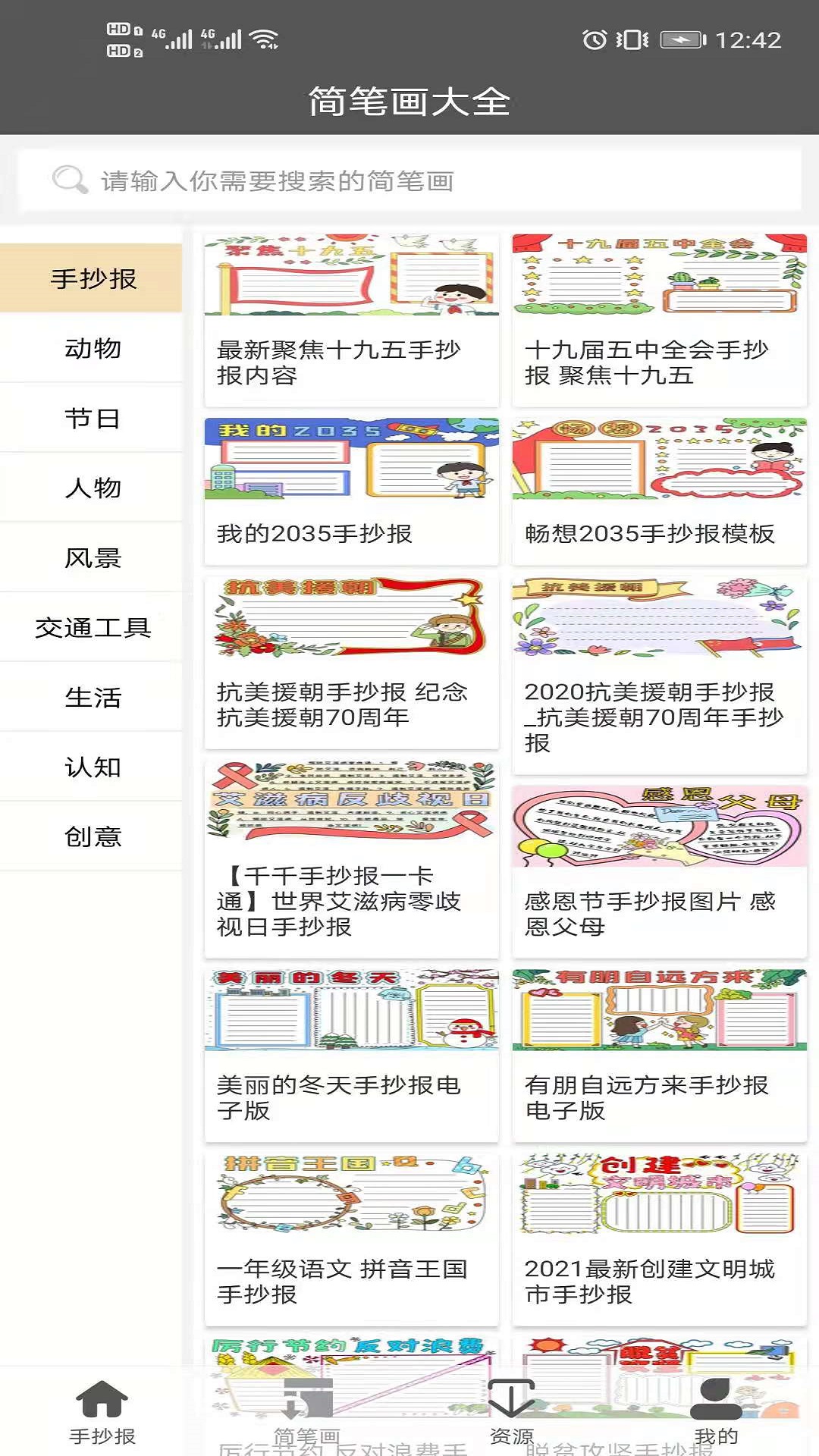Image resolution: width=819 pixels, height=1456 pixels.
Task: Switch to the 人物 category
Action: pyautogui.click(x=92, y=488)
